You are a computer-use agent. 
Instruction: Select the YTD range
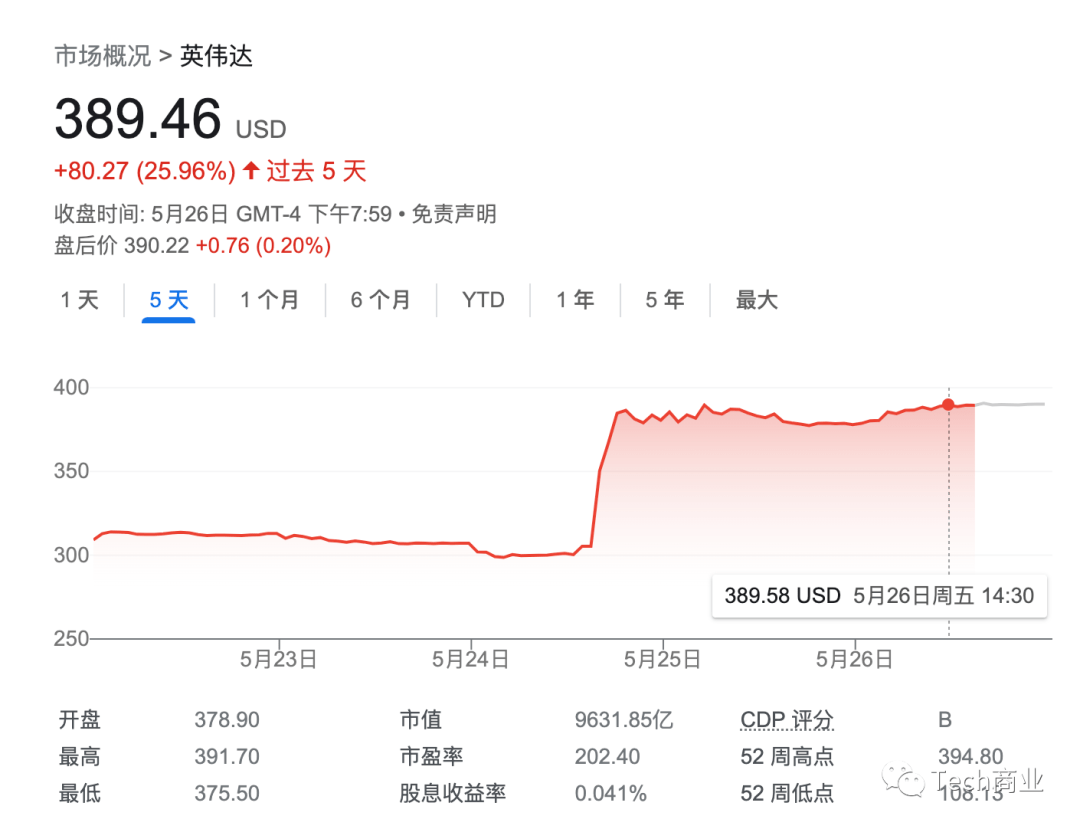point(483,300)
